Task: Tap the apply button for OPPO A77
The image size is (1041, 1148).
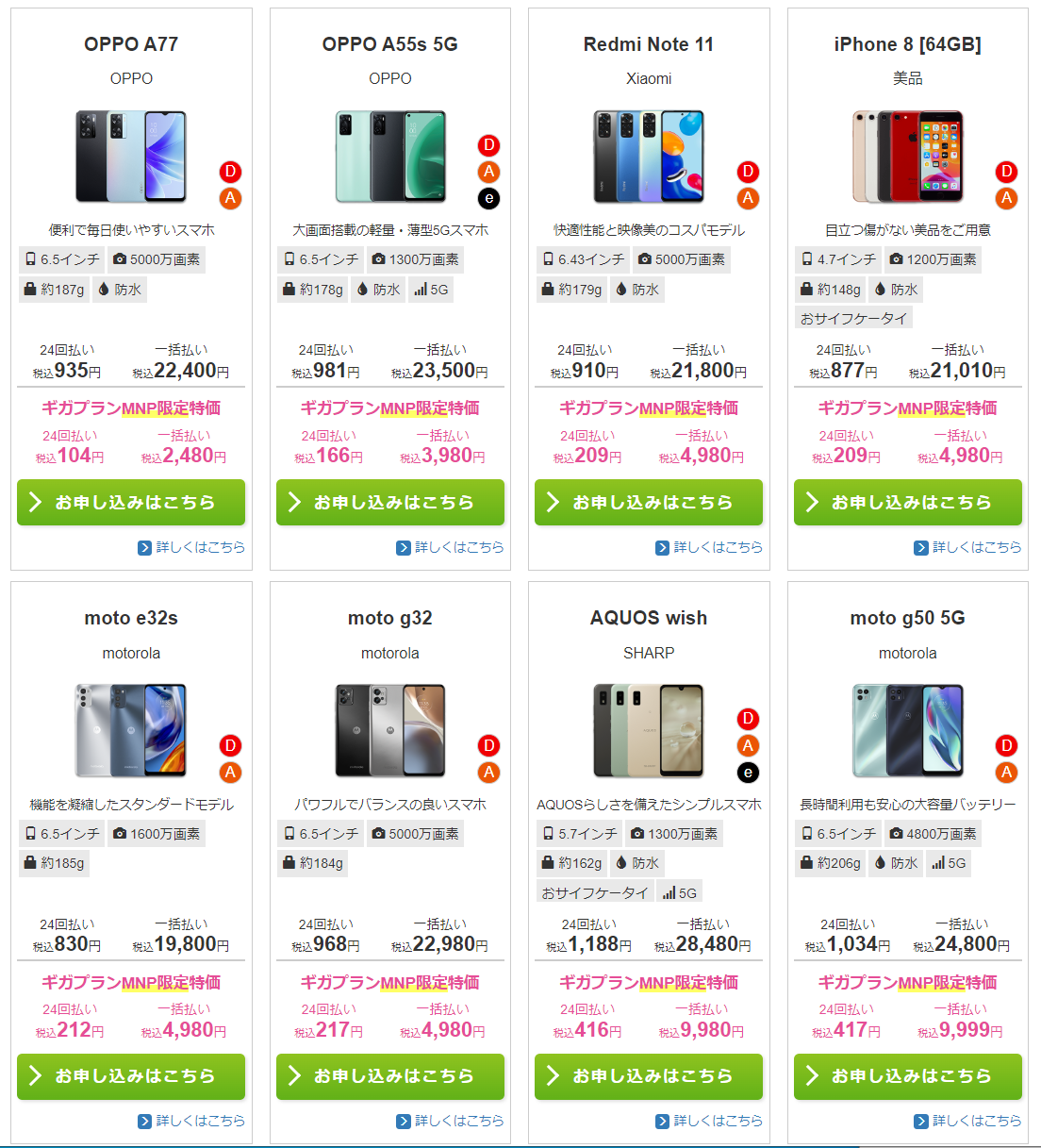Action: pyautogui.click(x=131, y=502)
